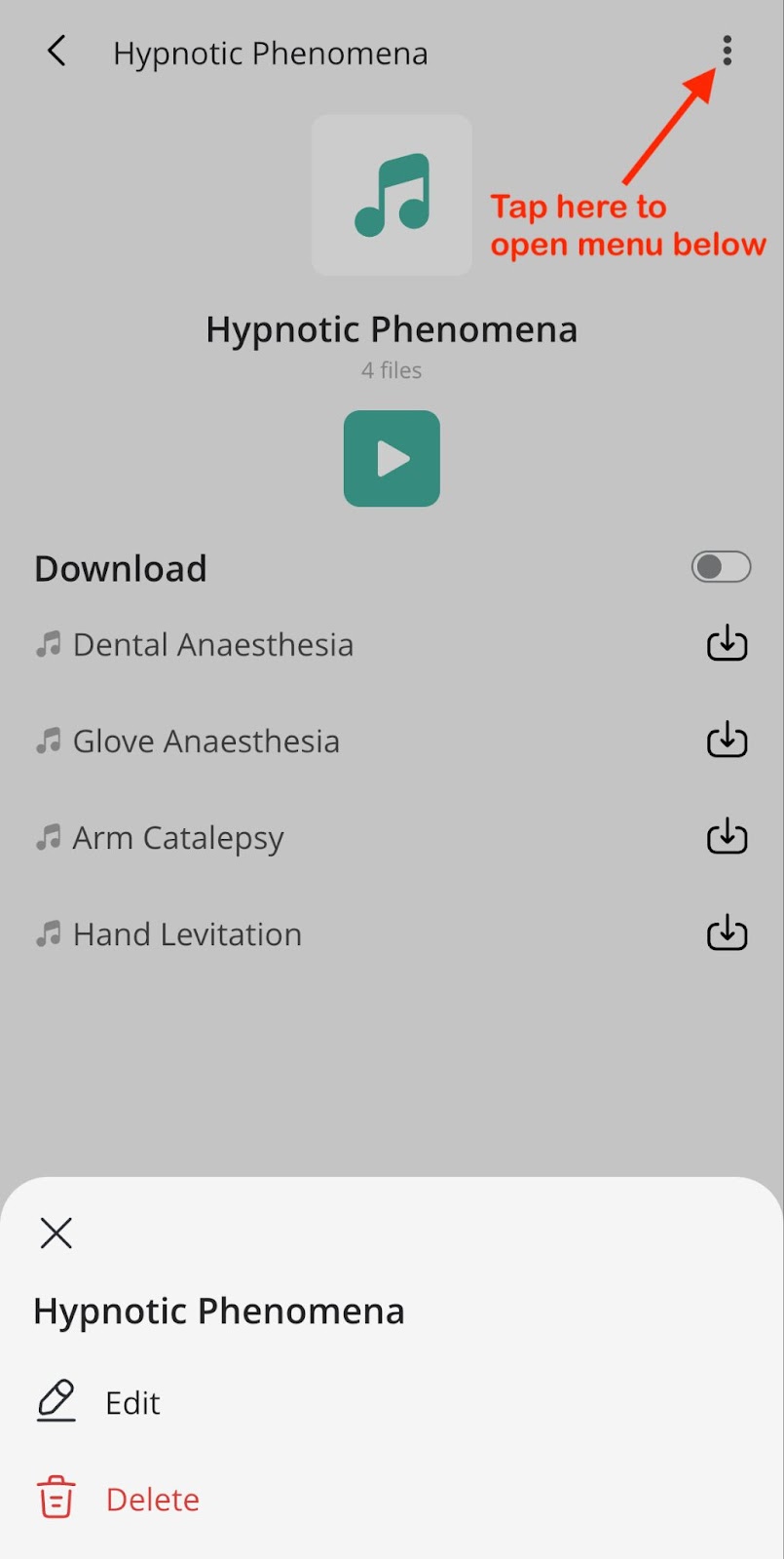This screenshot has width=784, height=1559.
Task: Download Arm Catalepsy track
Action: (x=727, y=837)
